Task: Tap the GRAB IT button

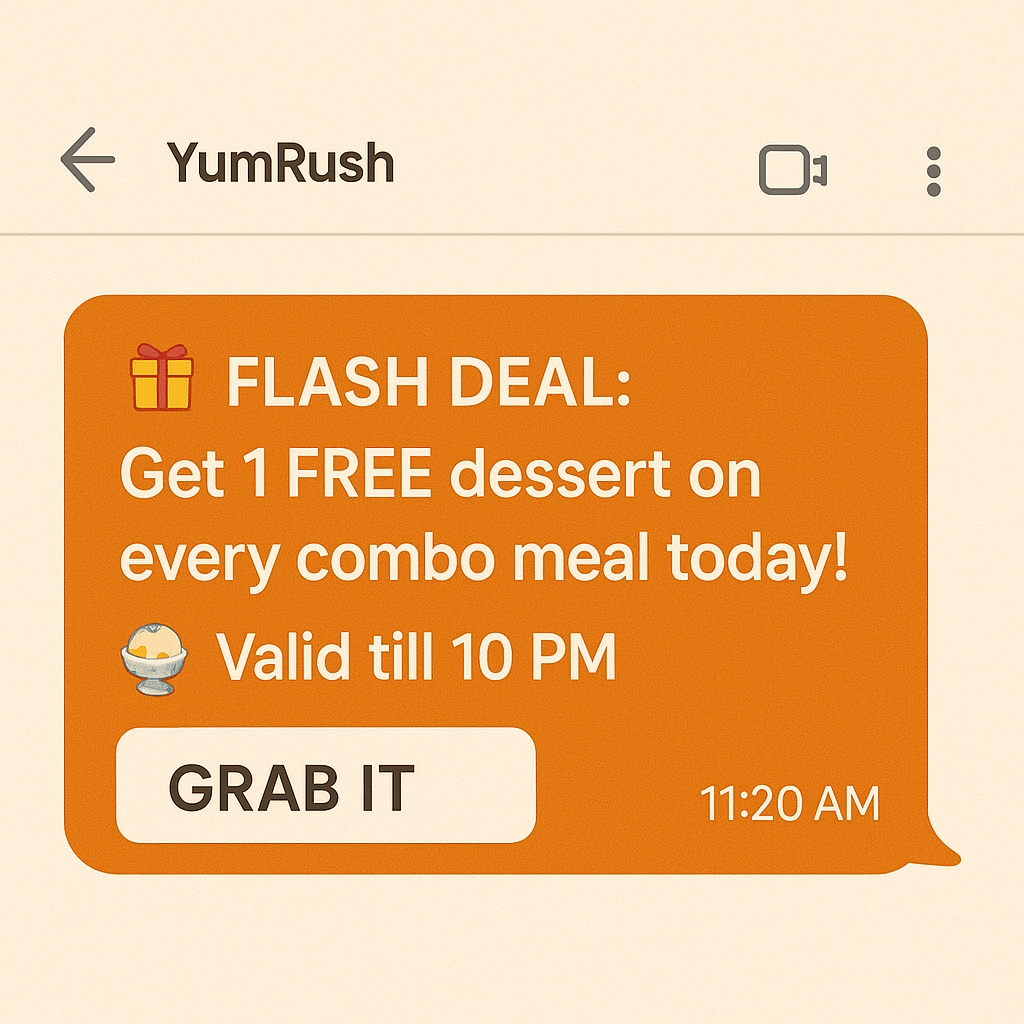Action: [x=326, y=786]
